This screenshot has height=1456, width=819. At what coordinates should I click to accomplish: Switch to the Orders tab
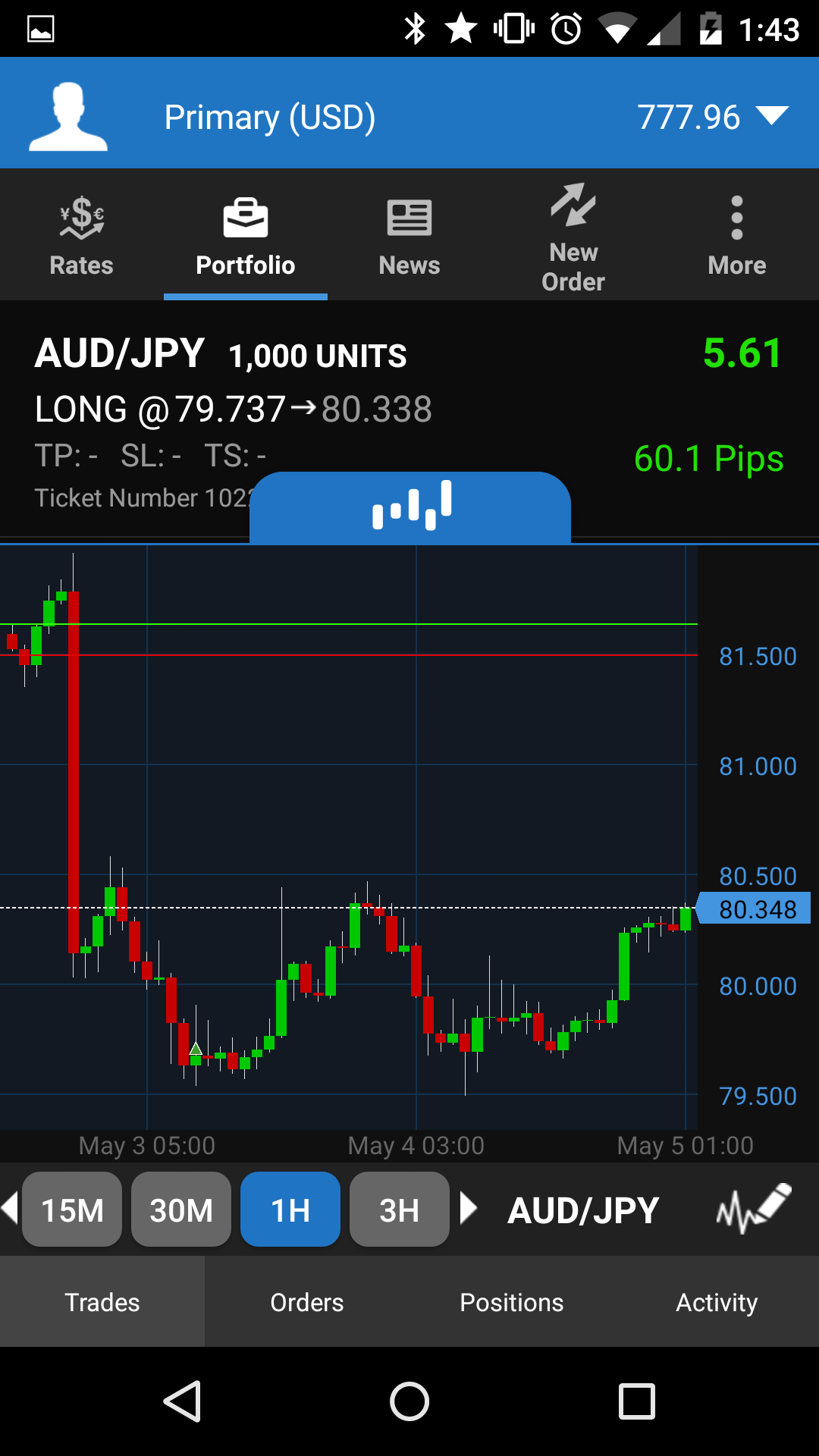pos(307,1302)
